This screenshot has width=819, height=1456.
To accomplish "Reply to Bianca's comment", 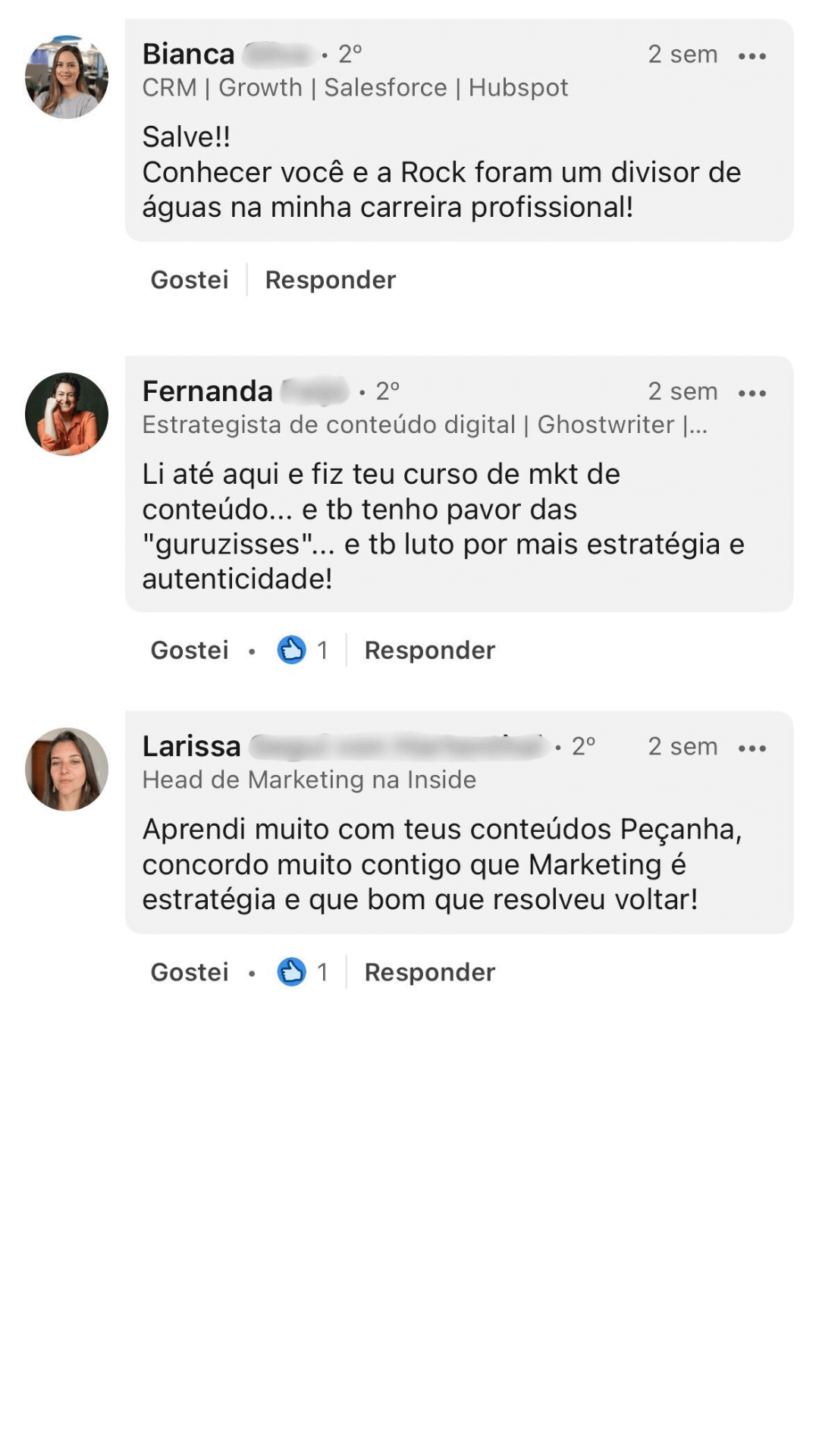I will (x=331, y=280).
